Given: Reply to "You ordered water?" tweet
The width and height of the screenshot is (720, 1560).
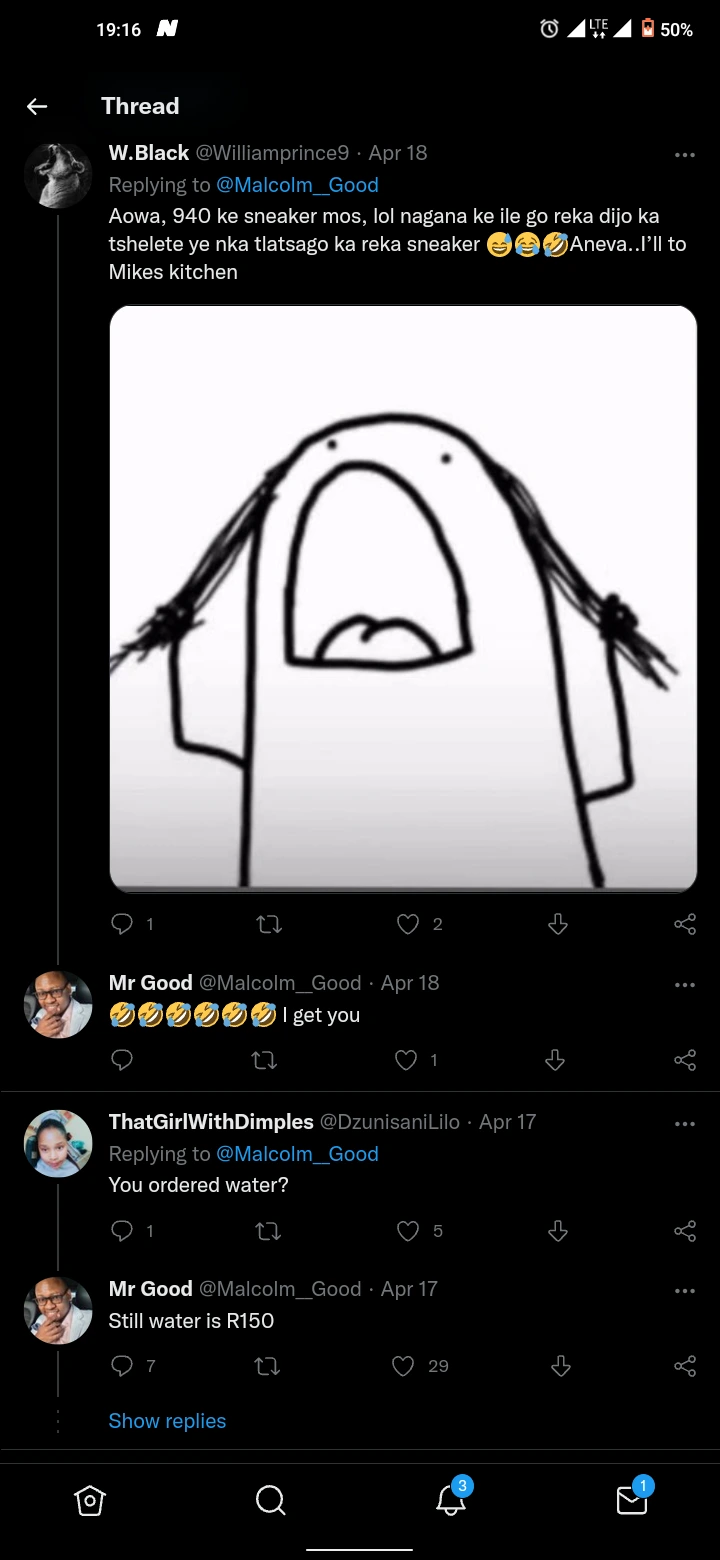Looking at the screenshot, I should 122,1231.
